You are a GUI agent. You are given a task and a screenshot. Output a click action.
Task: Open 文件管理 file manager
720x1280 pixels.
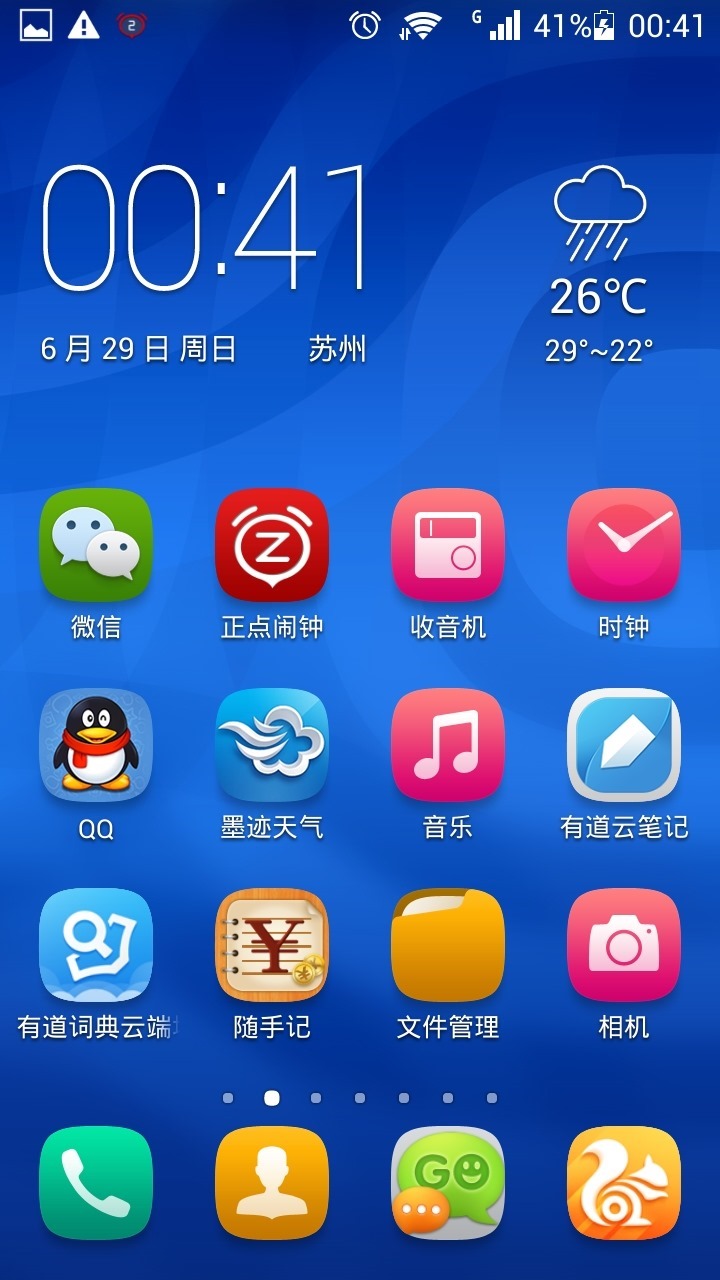coord(448,945)
